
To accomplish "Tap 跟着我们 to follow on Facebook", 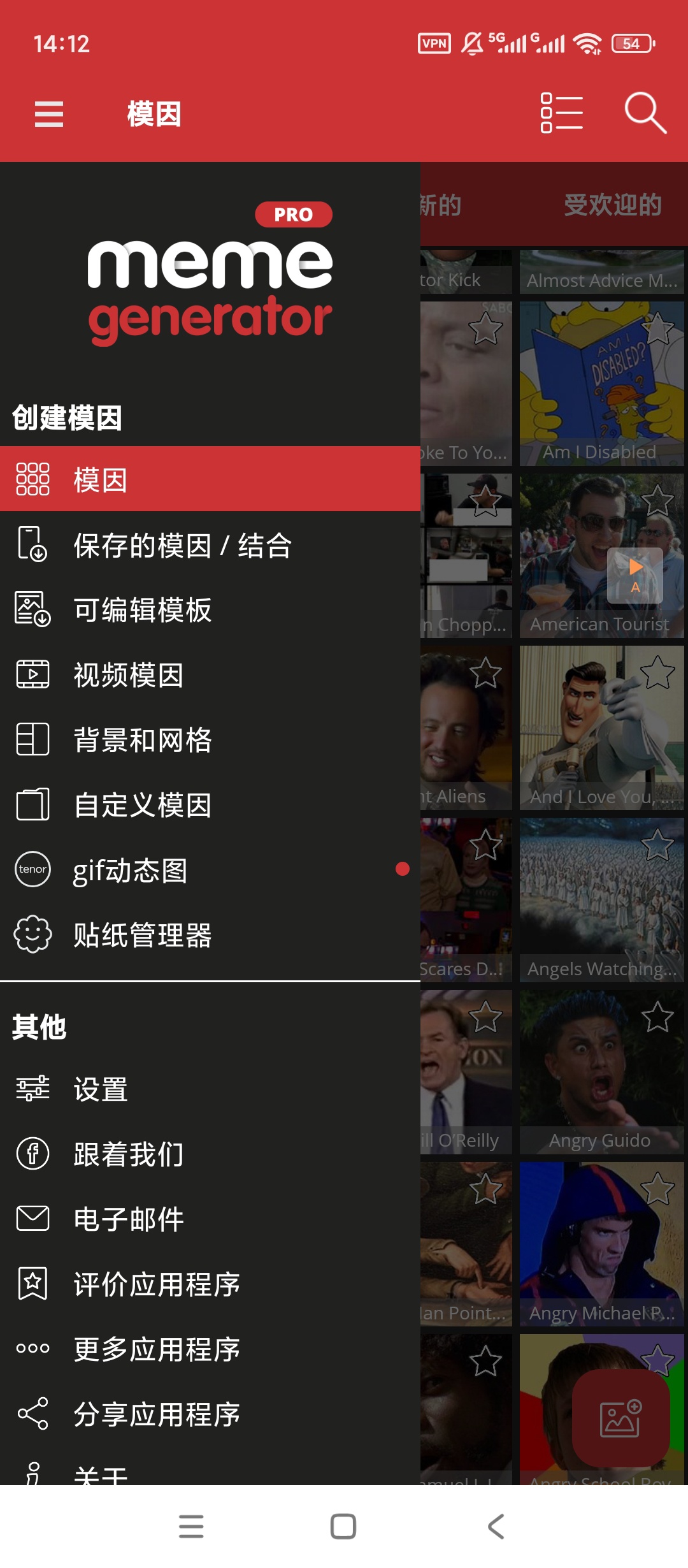I will pyautogui.click(x=127, y=1155).
